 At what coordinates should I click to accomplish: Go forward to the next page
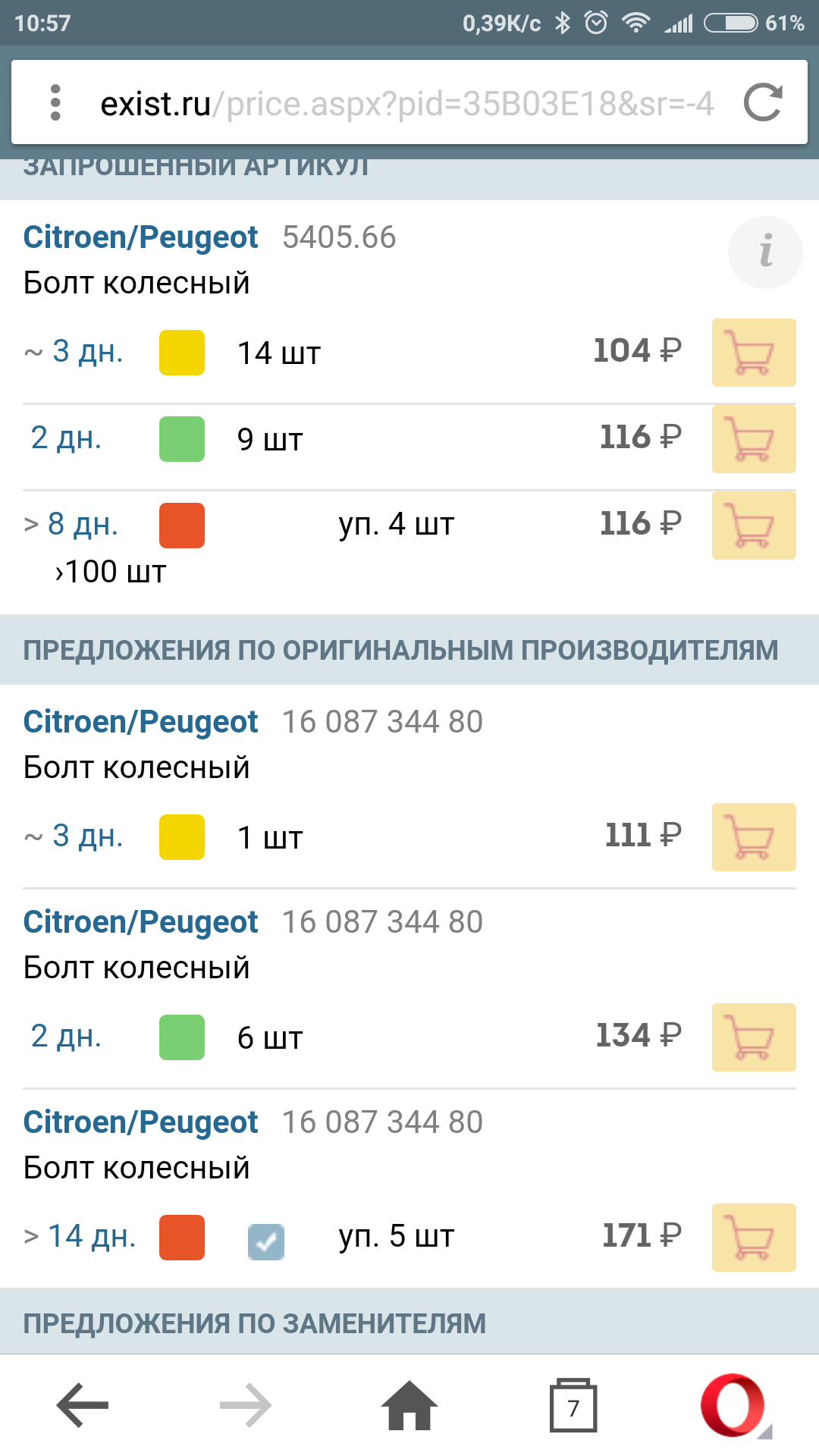click(246, 1405)
